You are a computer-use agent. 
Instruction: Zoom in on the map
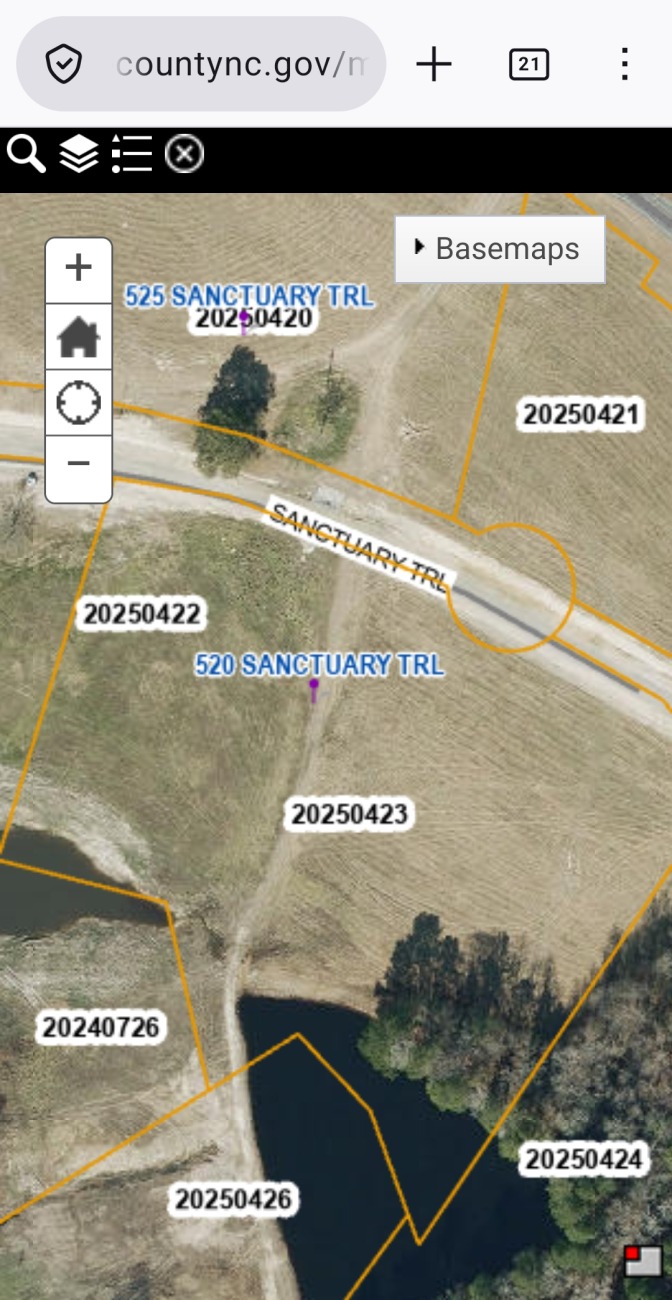tap(78, 268)
